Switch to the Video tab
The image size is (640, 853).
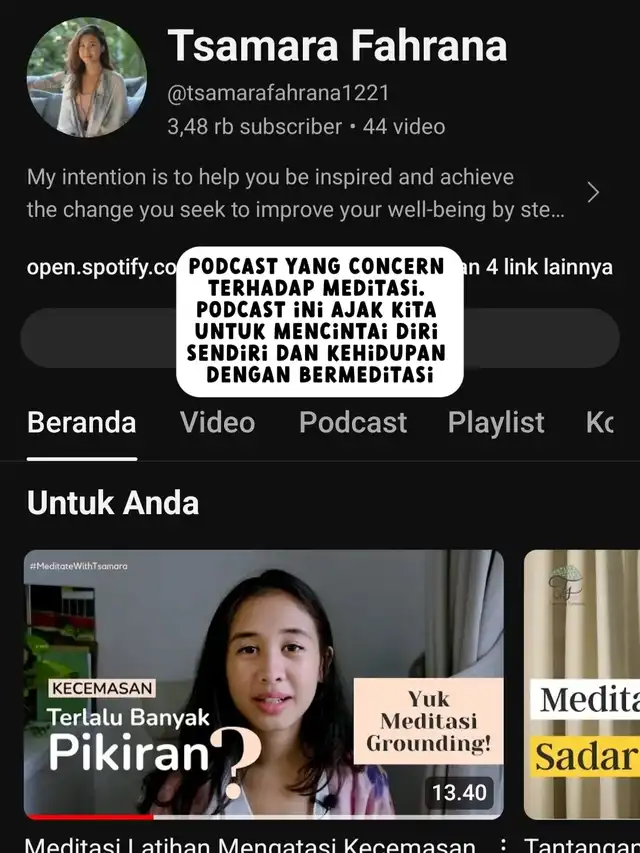(217, 422)
